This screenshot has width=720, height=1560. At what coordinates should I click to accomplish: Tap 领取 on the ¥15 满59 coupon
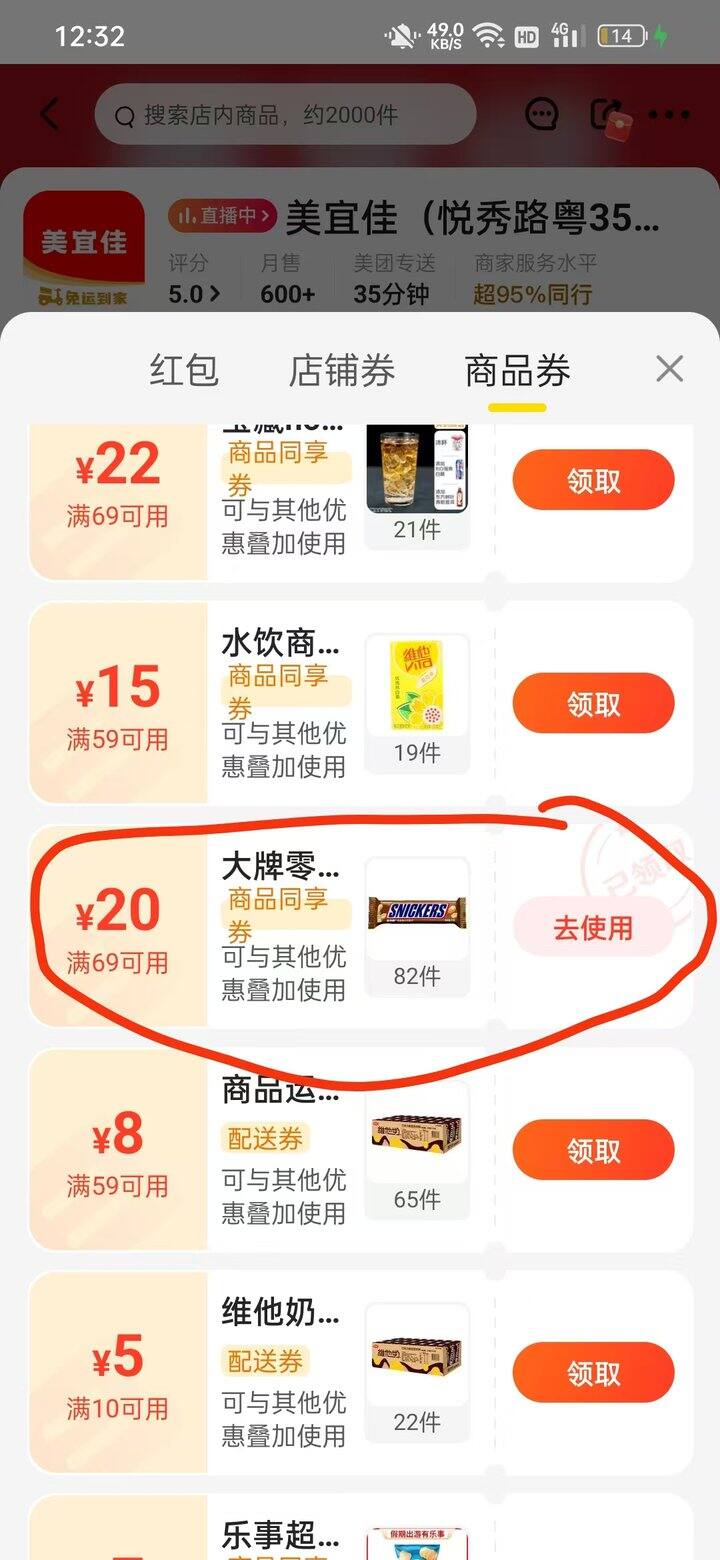click(593, 703)
